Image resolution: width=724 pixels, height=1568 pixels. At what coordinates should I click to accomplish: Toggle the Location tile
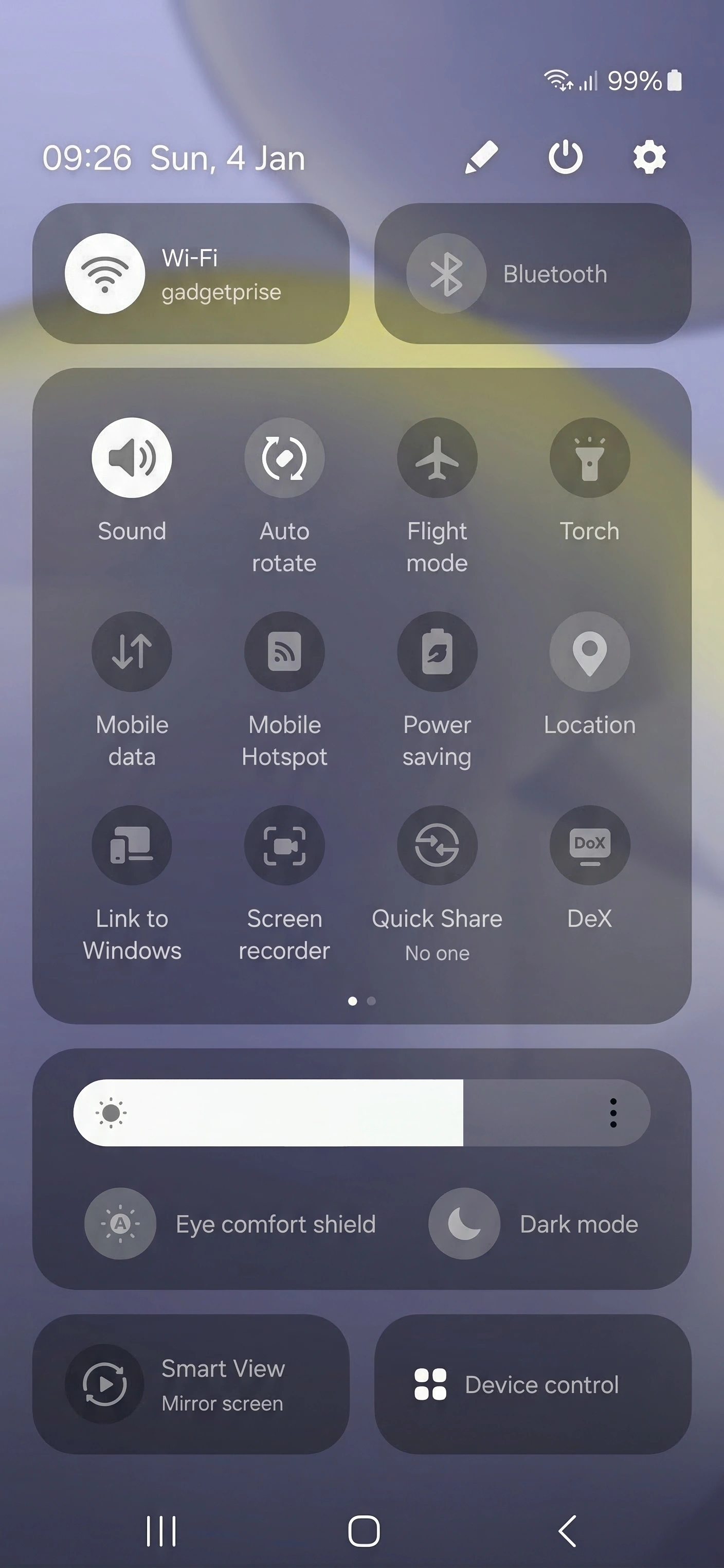[x=590, y=651]
